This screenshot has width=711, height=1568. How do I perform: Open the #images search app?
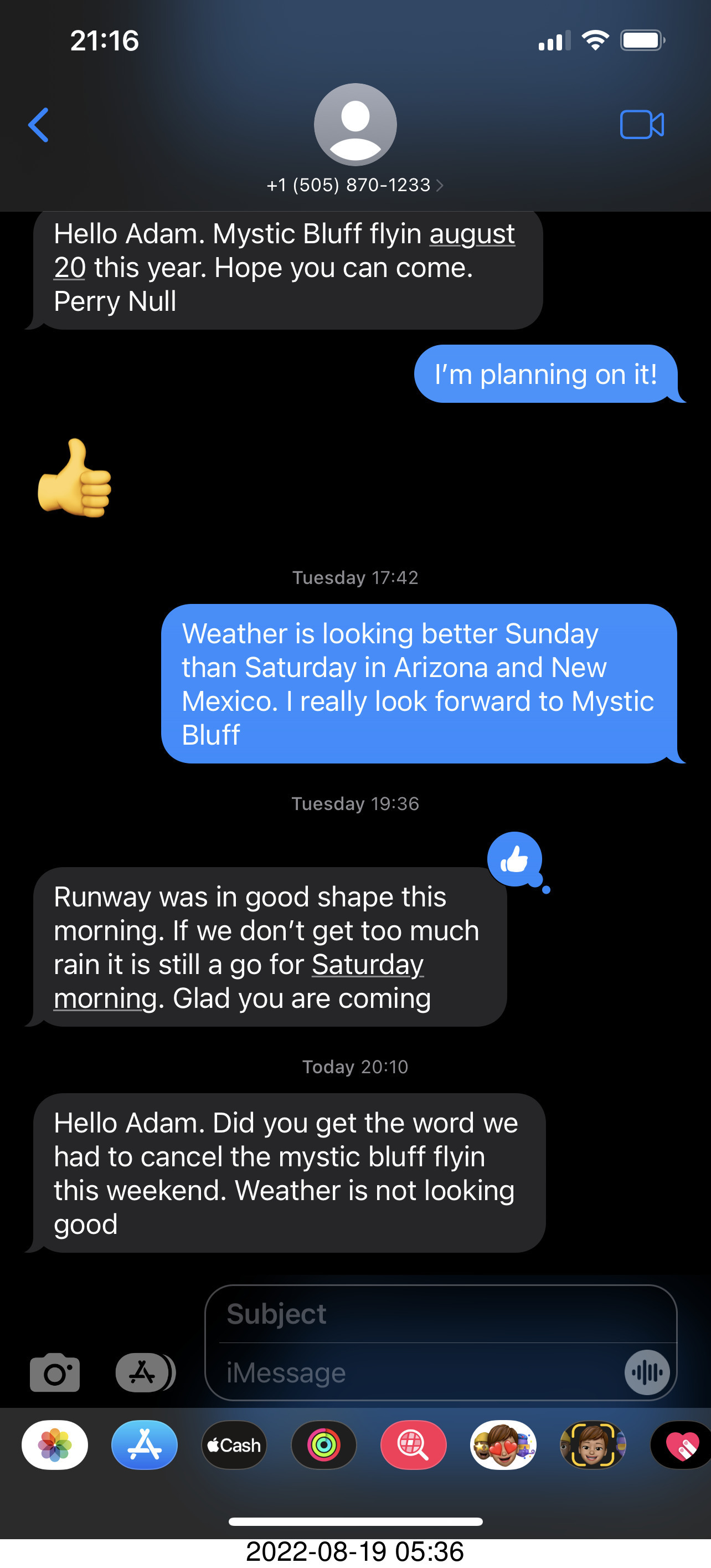click(x=413, y=1445)
